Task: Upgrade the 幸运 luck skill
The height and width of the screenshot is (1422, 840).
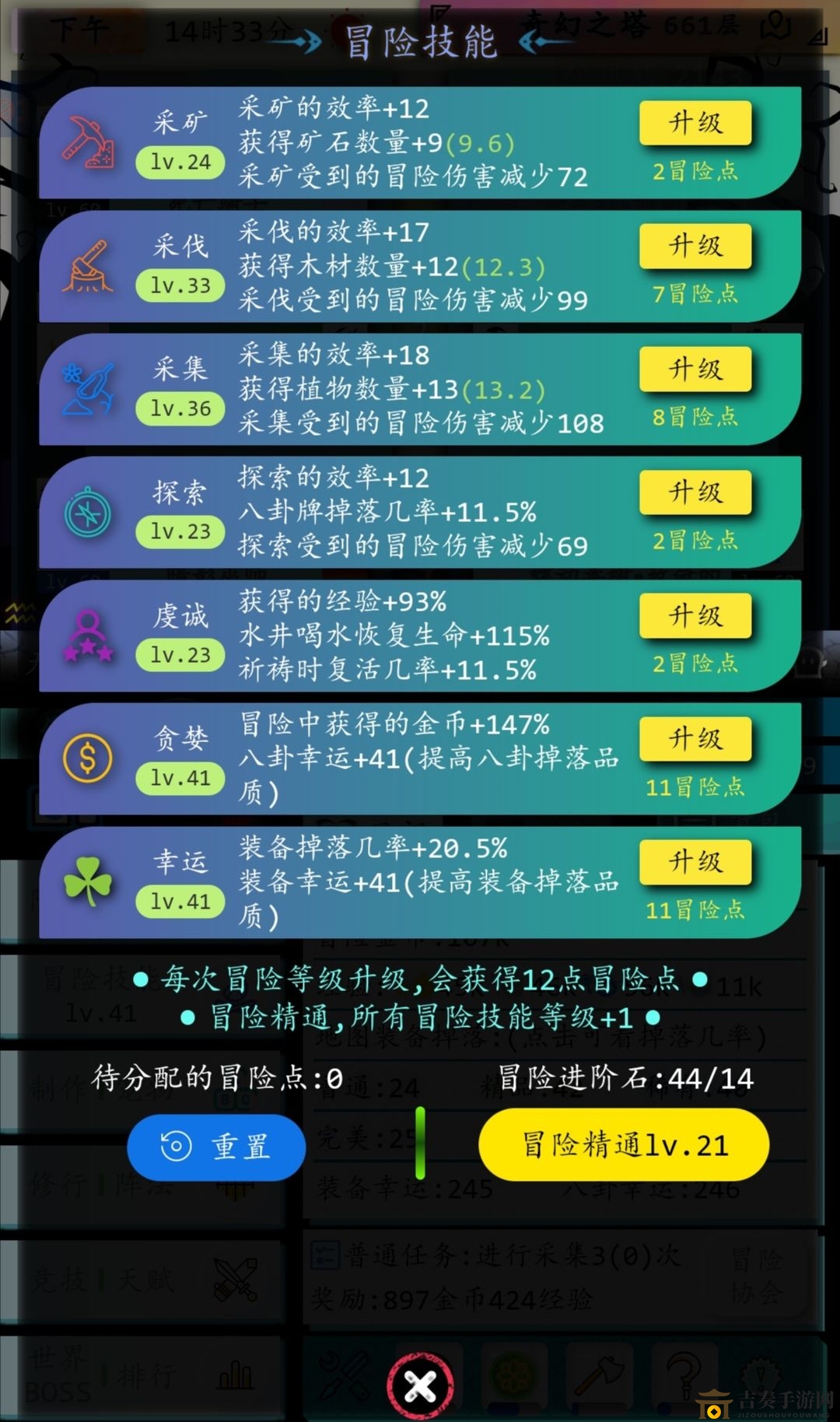Action: (695, 862)
